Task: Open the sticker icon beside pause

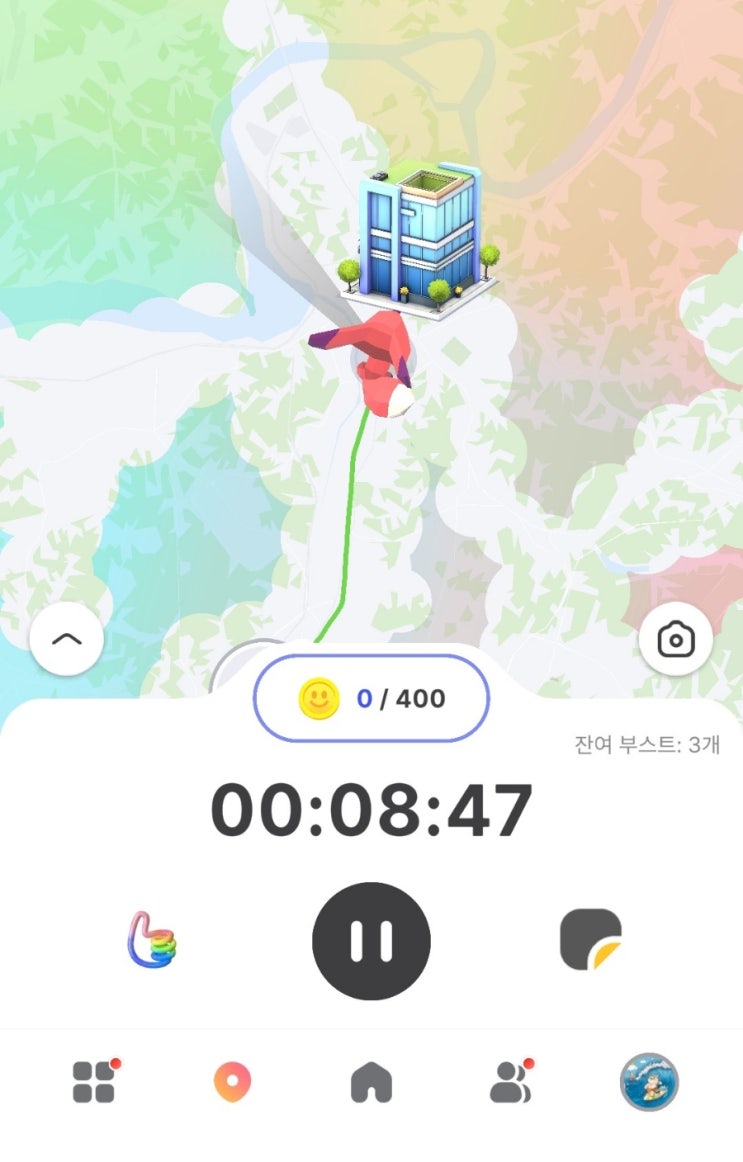Action: (x=591, y=939)
